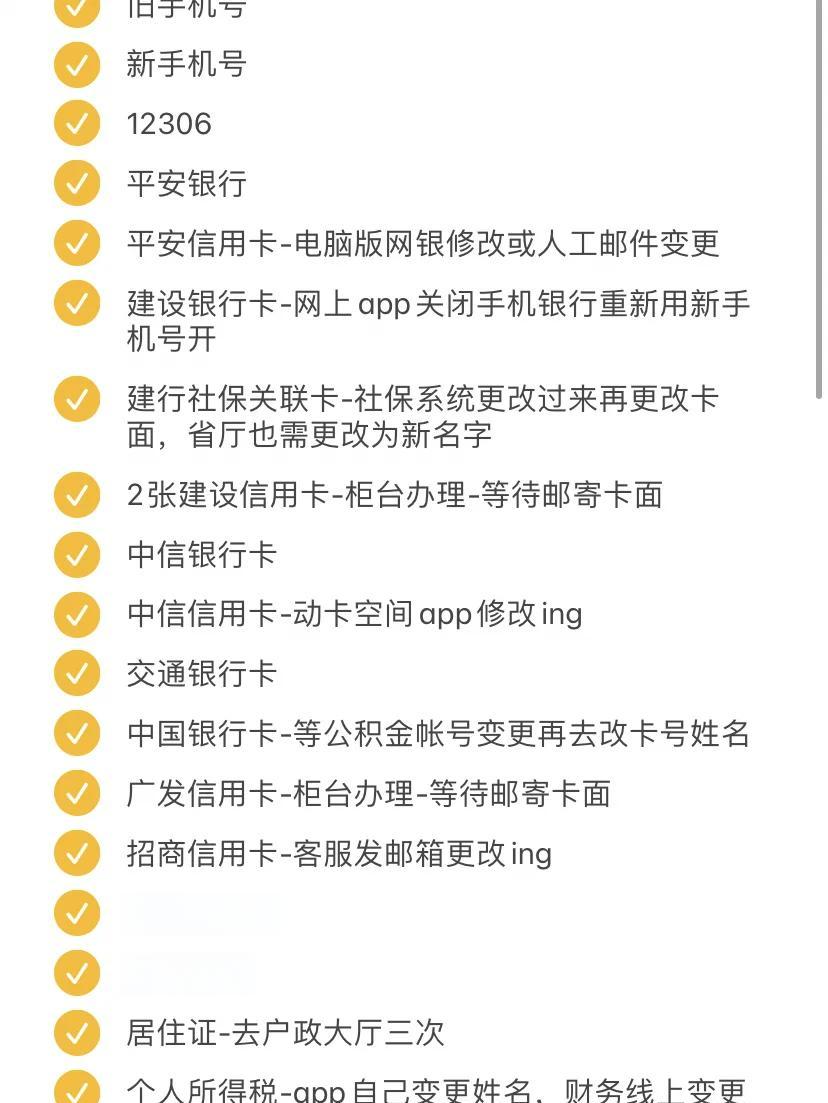This screenshot has width=828, height=1103.
Task: Toggle the 中信银行卡 check circle
Action: point(76,553)
